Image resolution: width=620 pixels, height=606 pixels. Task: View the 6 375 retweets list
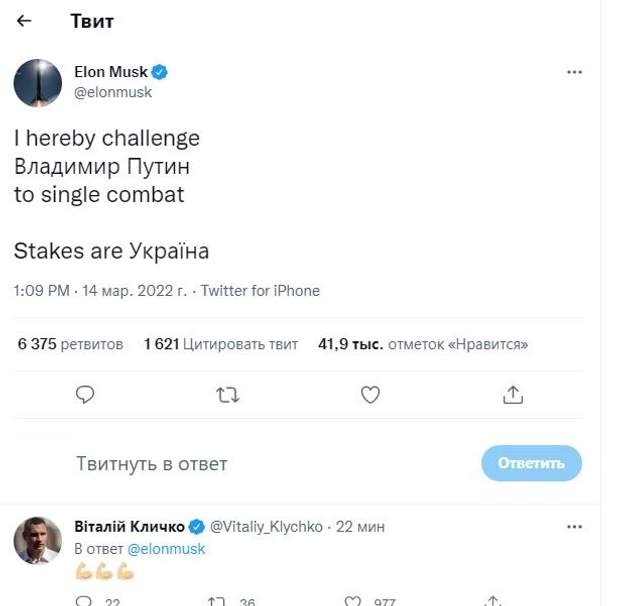tap(70, 344)
